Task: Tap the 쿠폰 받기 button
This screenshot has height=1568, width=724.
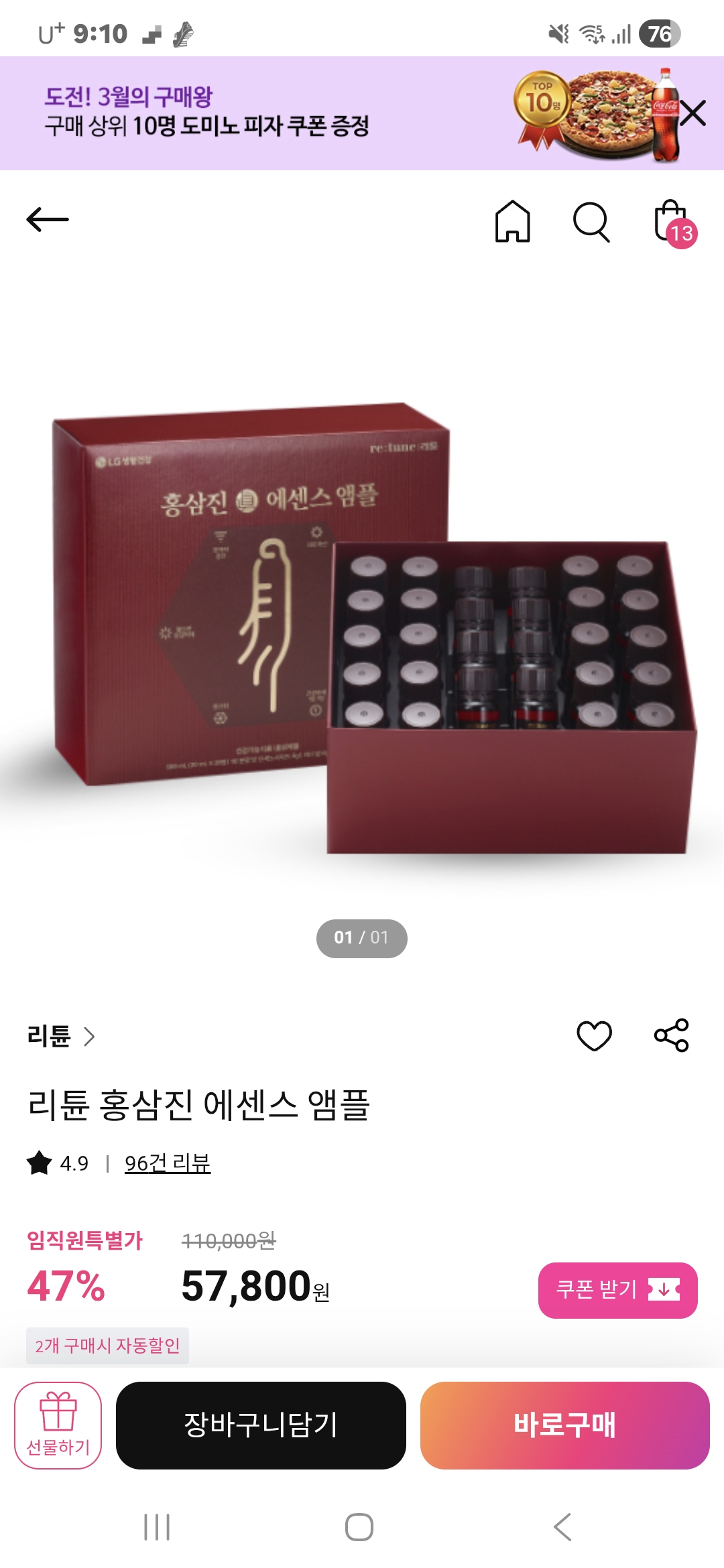Action: pyautogui.click(x=617, y=1290)
